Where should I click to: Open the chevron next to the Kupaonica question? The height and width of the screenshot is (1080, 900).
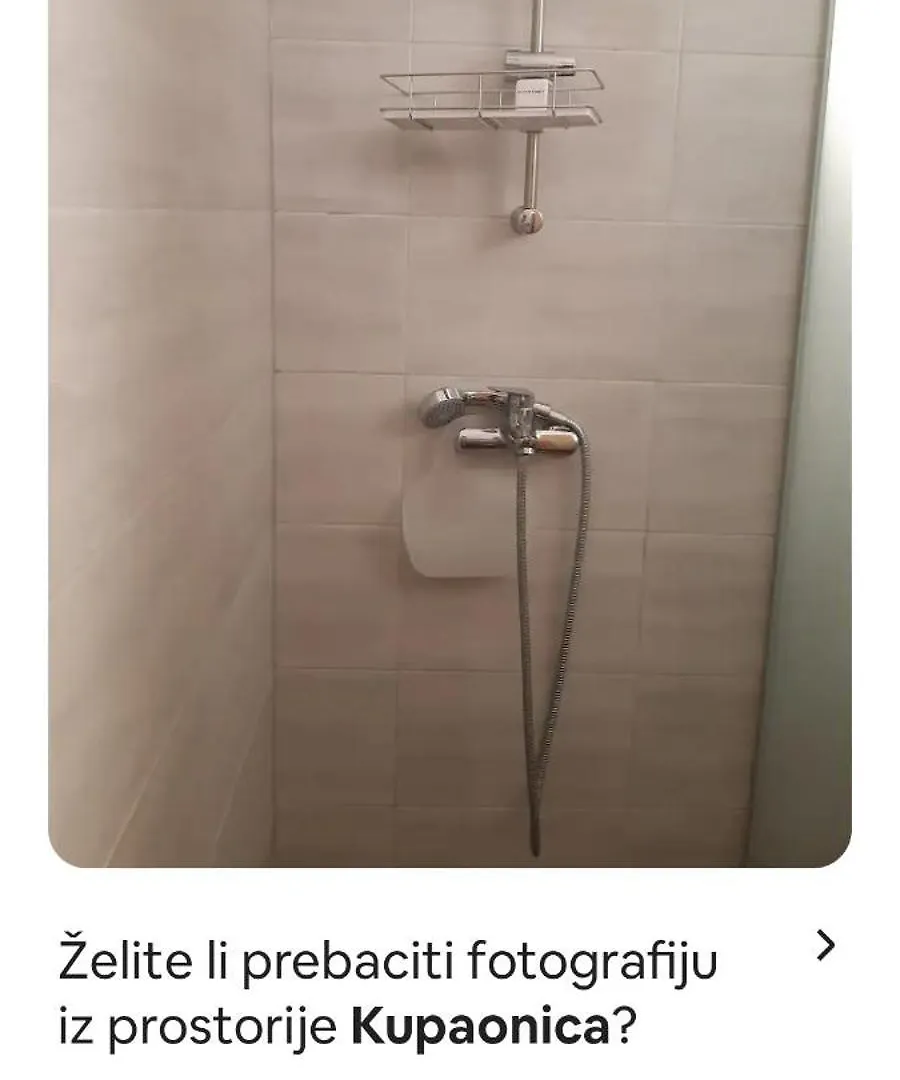tap(825, 945)
